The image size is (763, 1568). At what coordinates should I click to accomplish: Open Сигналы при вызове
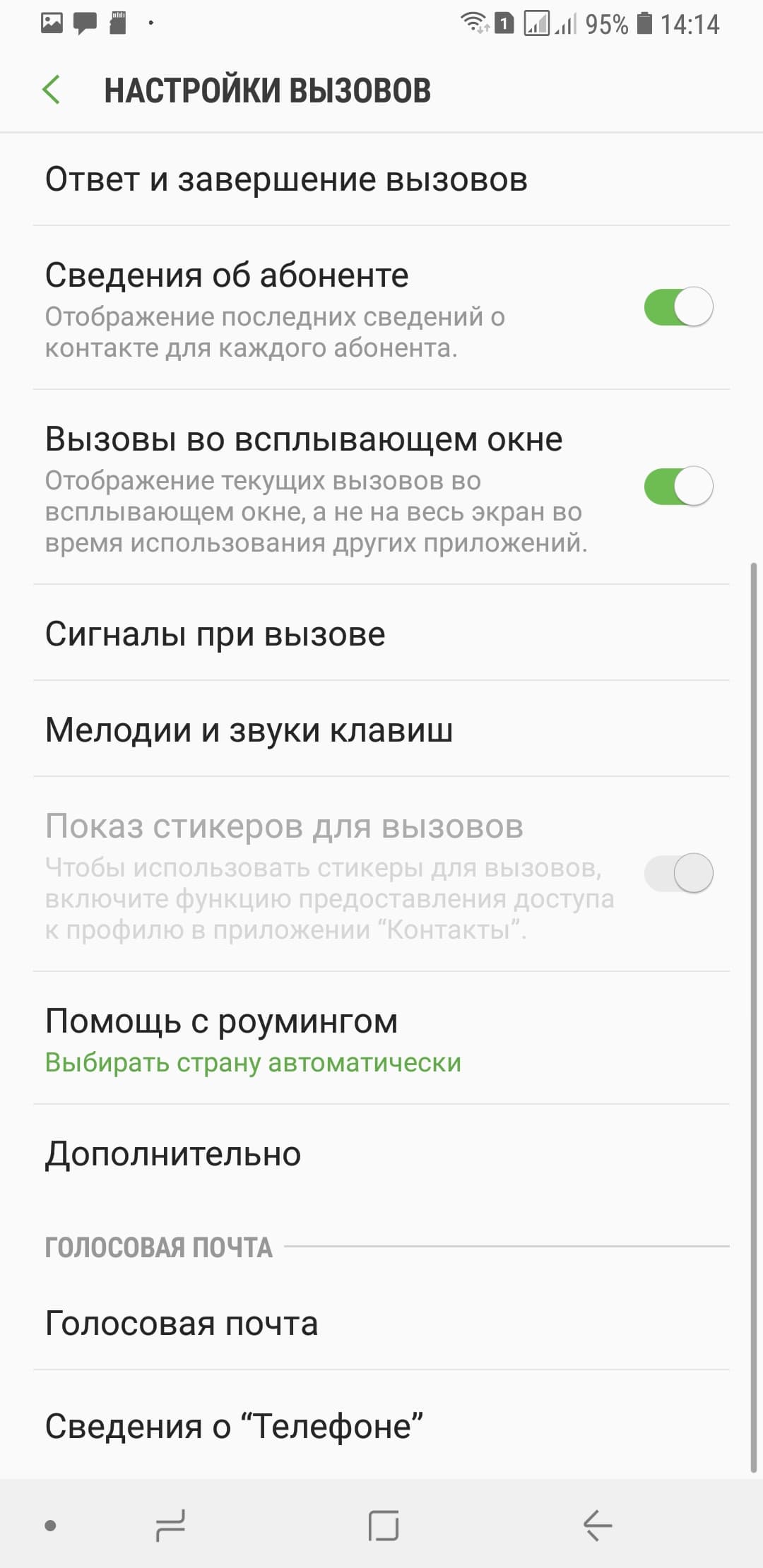click(215, 634)
